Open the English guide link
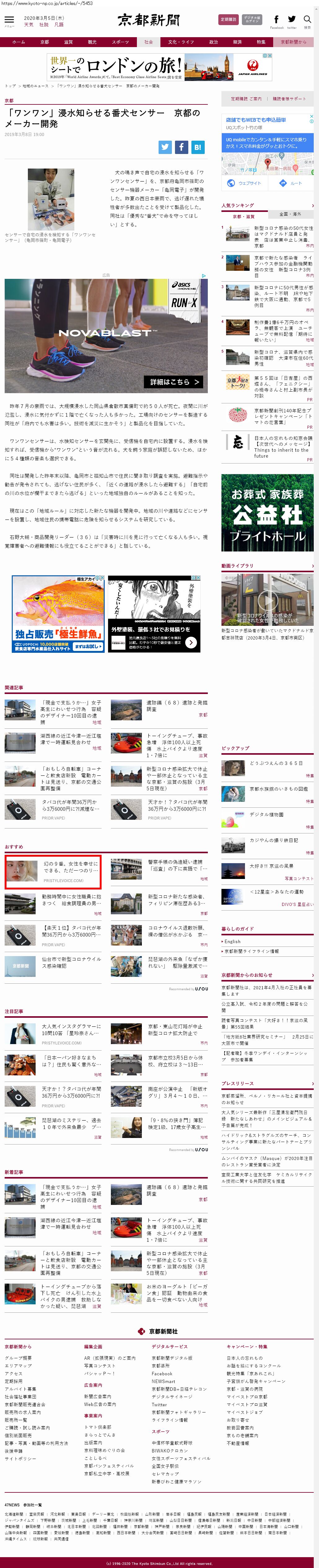Screen dimensions: 319x1568 [233, 941]
